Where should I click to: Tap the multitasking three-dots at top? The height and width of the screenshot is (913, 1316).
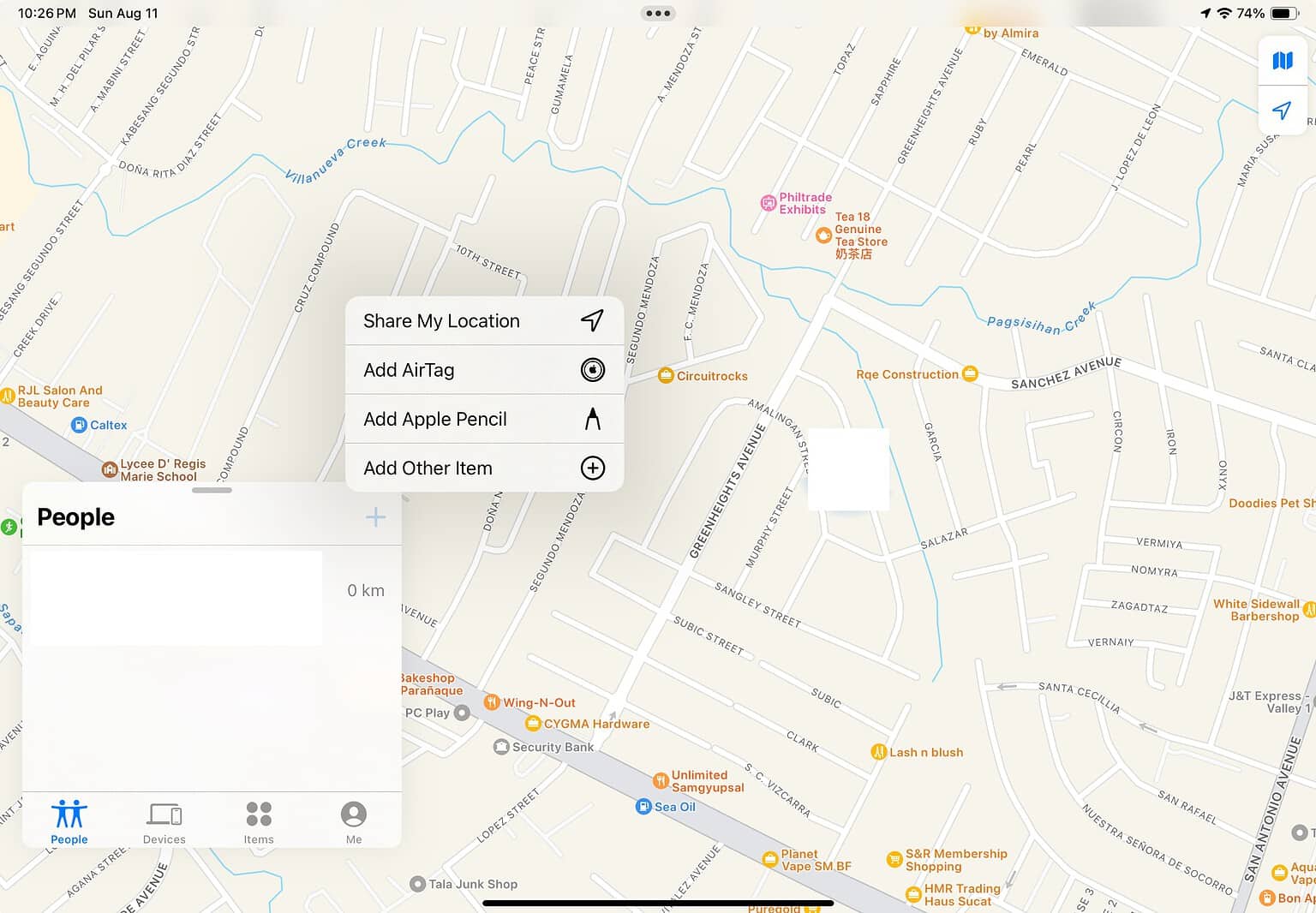(658, 13)
